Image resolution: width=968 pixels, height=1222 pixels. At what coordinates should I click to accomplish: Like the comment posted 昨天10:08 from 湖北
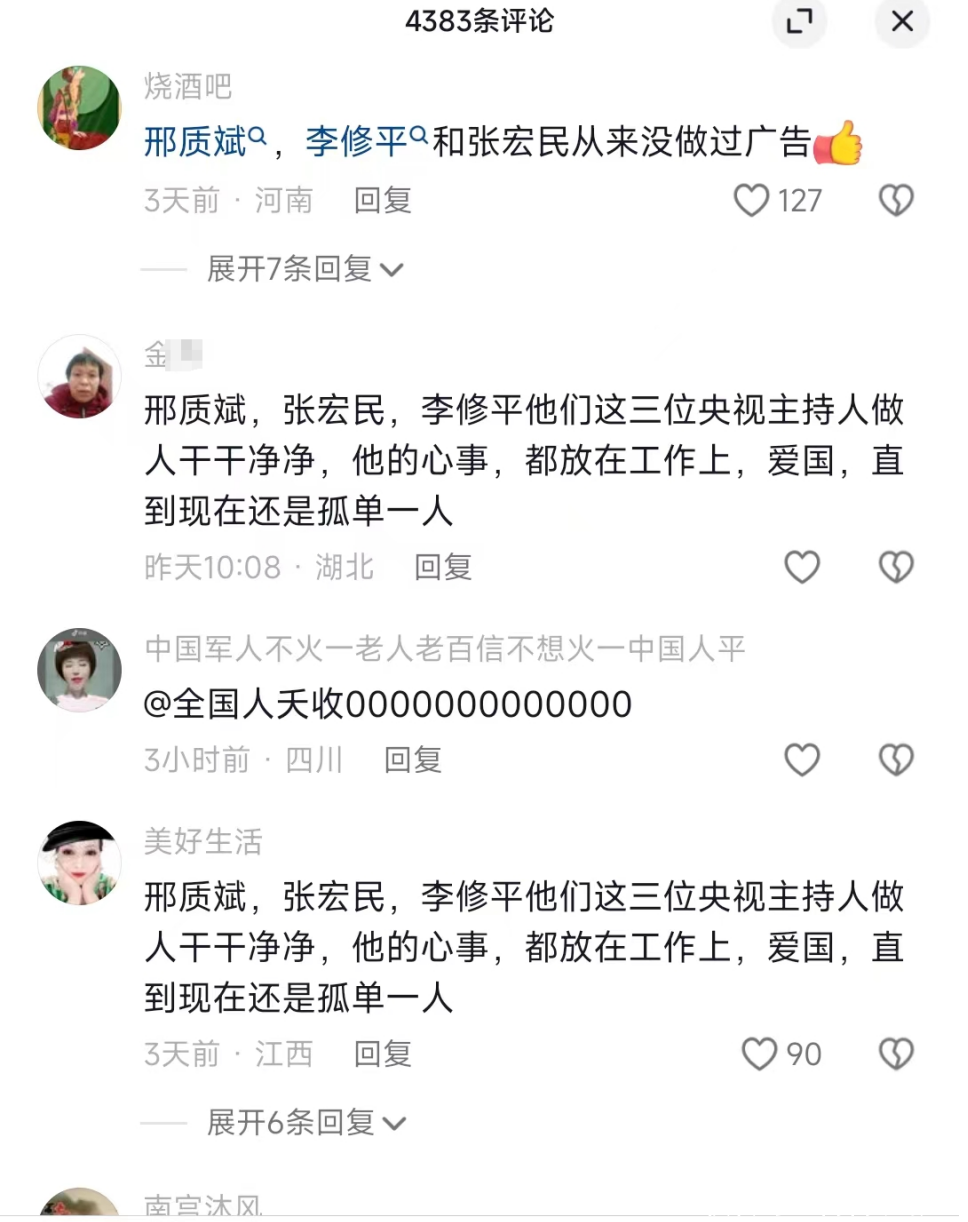[801, 568]
